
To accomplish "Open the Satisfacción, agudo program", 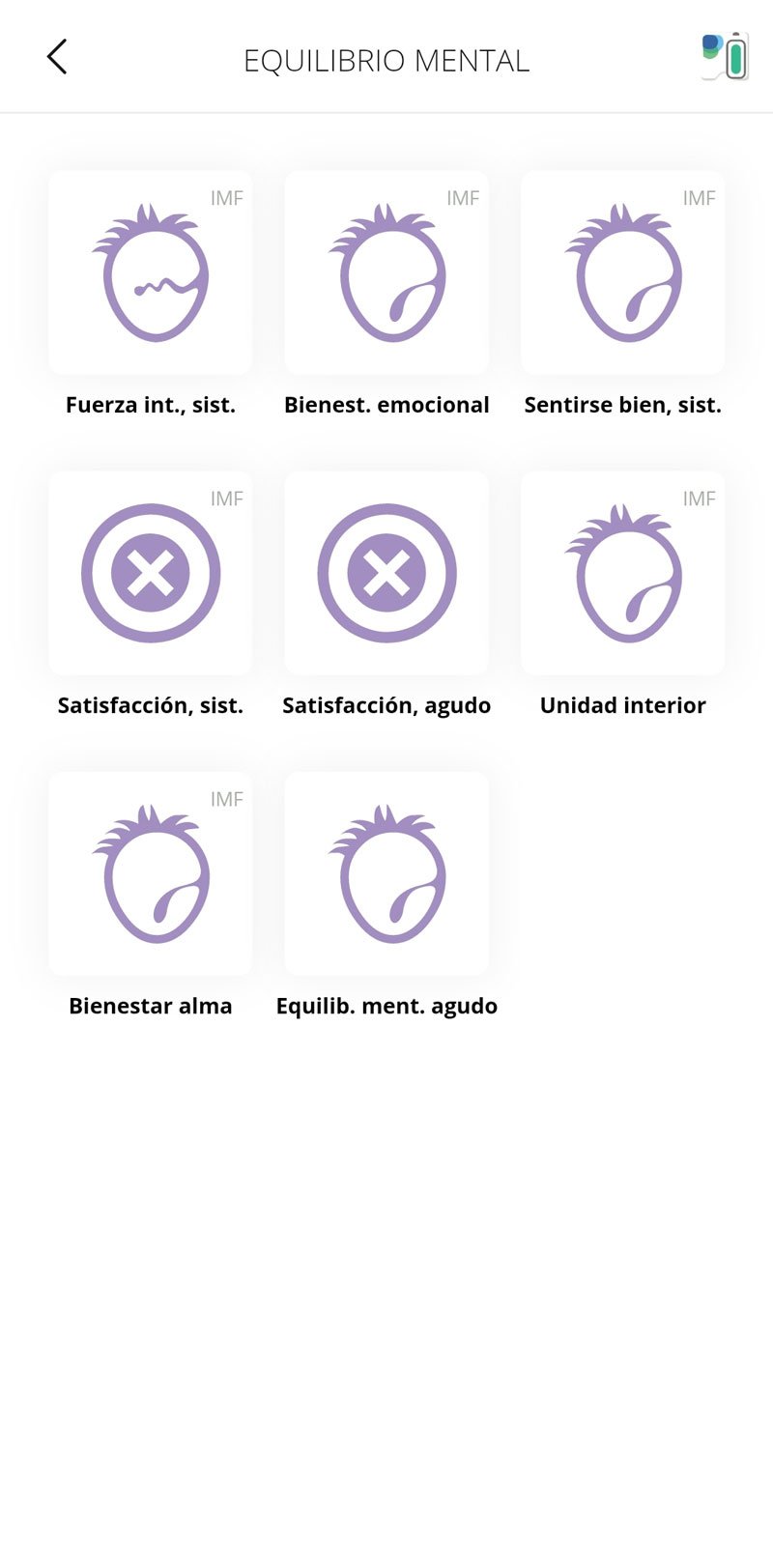I will [x=386, y=573].
